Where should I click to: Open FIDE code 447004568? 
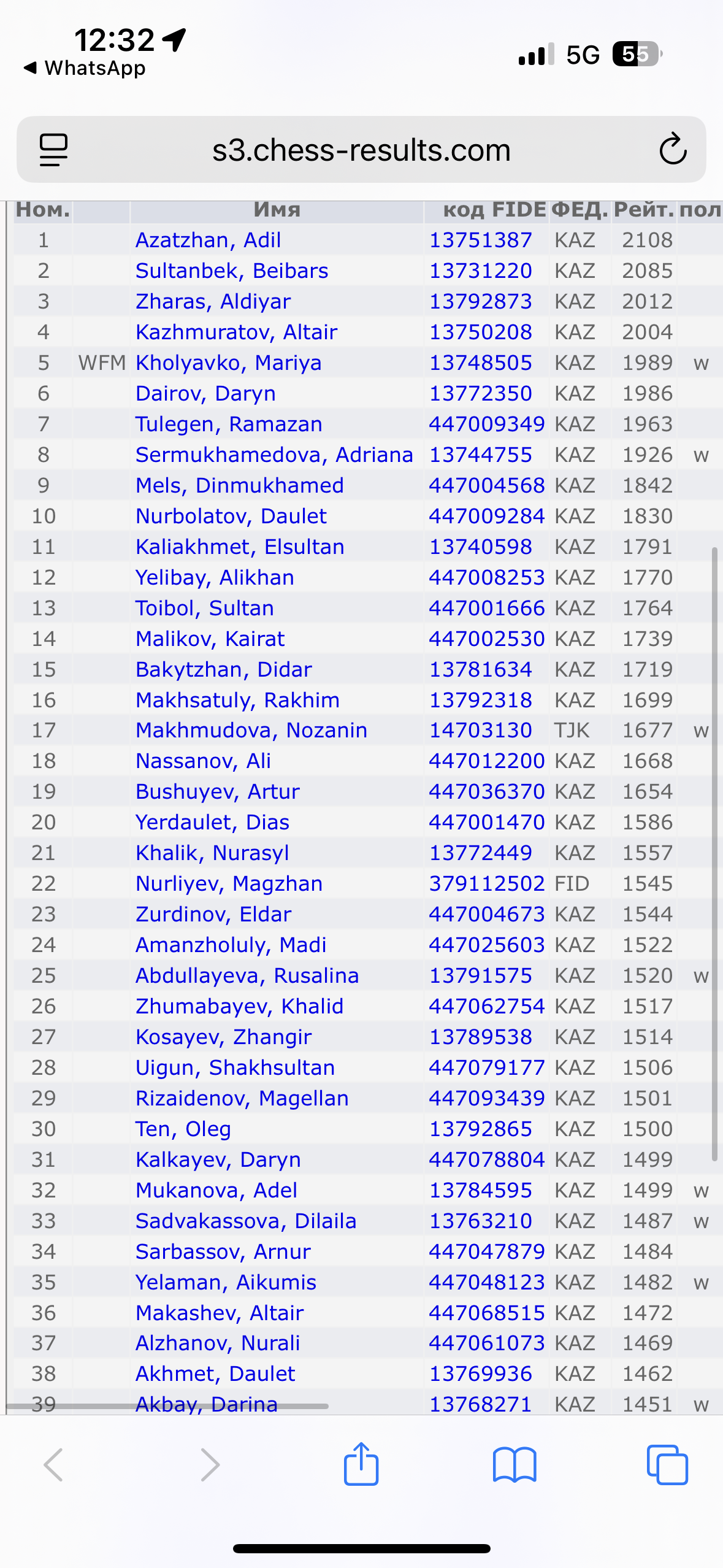[486, 485]
